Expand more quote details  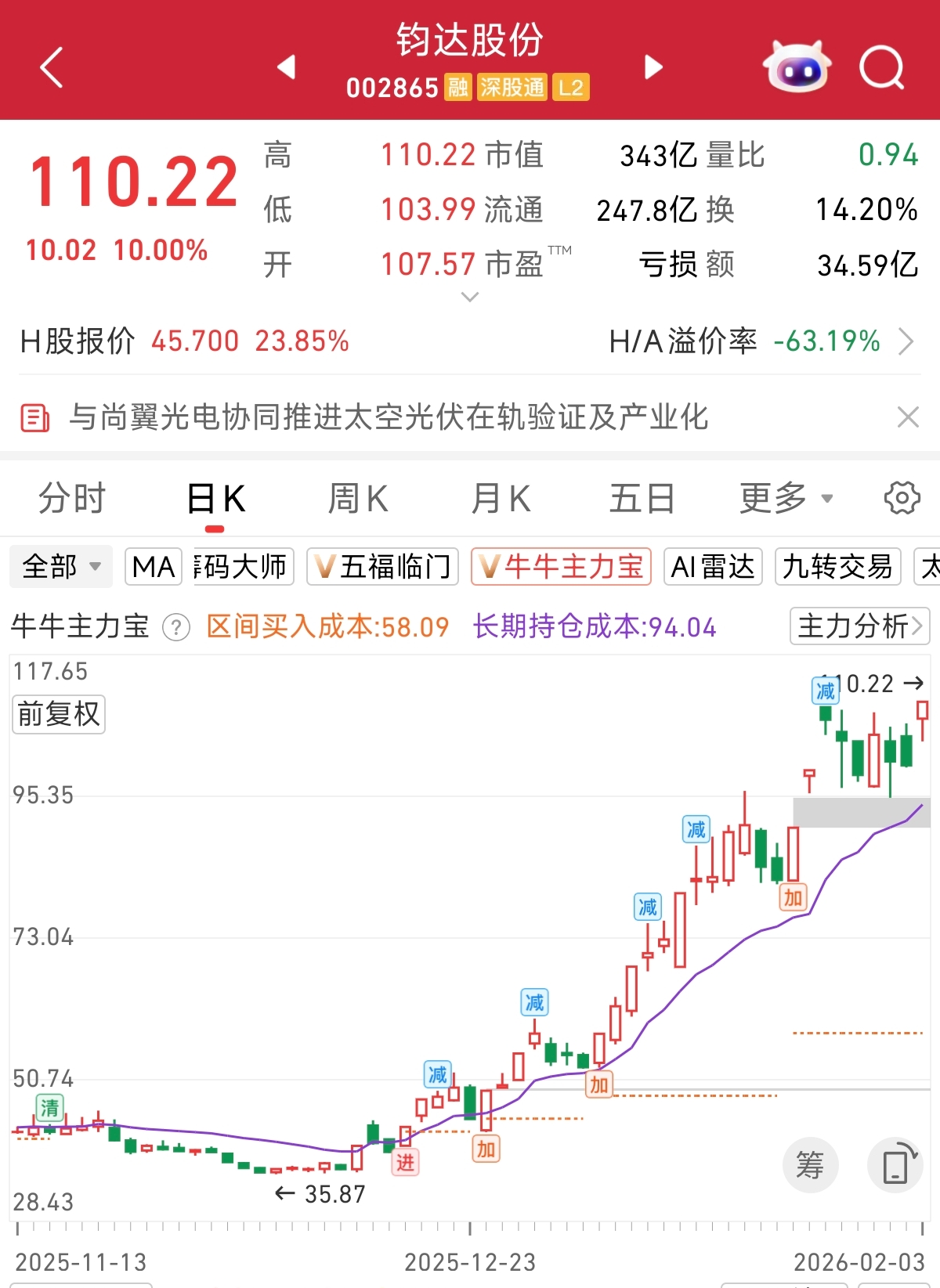[x=470, y=298]
